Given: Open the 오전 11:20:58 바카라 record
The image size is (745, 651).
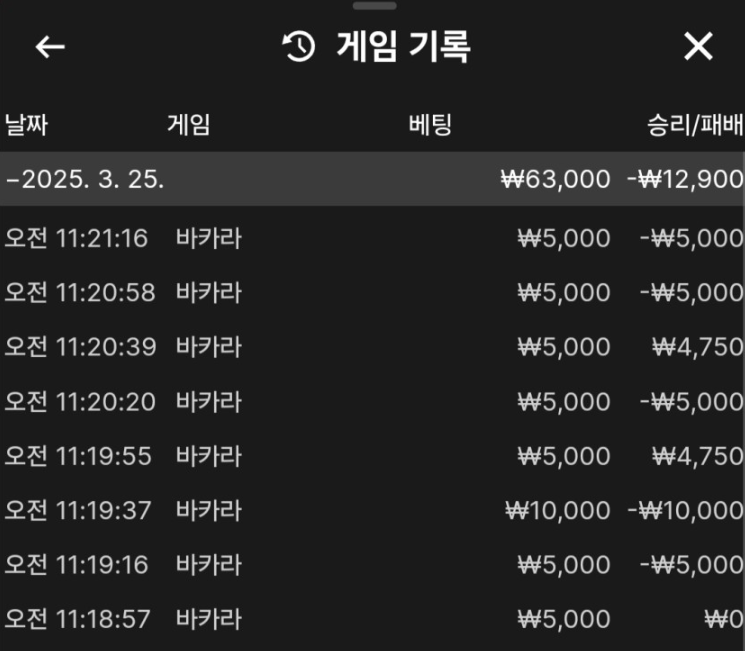Looking at the screenshot, I should (372, 293).
